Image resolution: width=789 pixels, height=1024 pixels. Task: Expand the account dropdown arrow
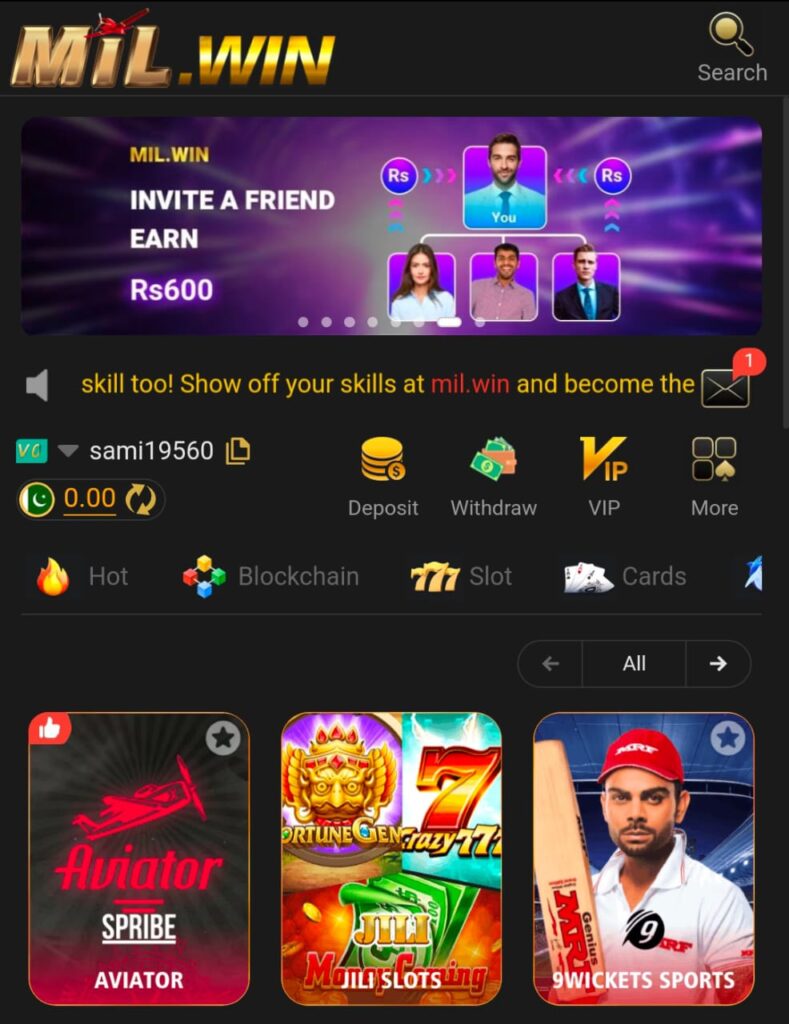pyautogui.click(x=68, y=452)
